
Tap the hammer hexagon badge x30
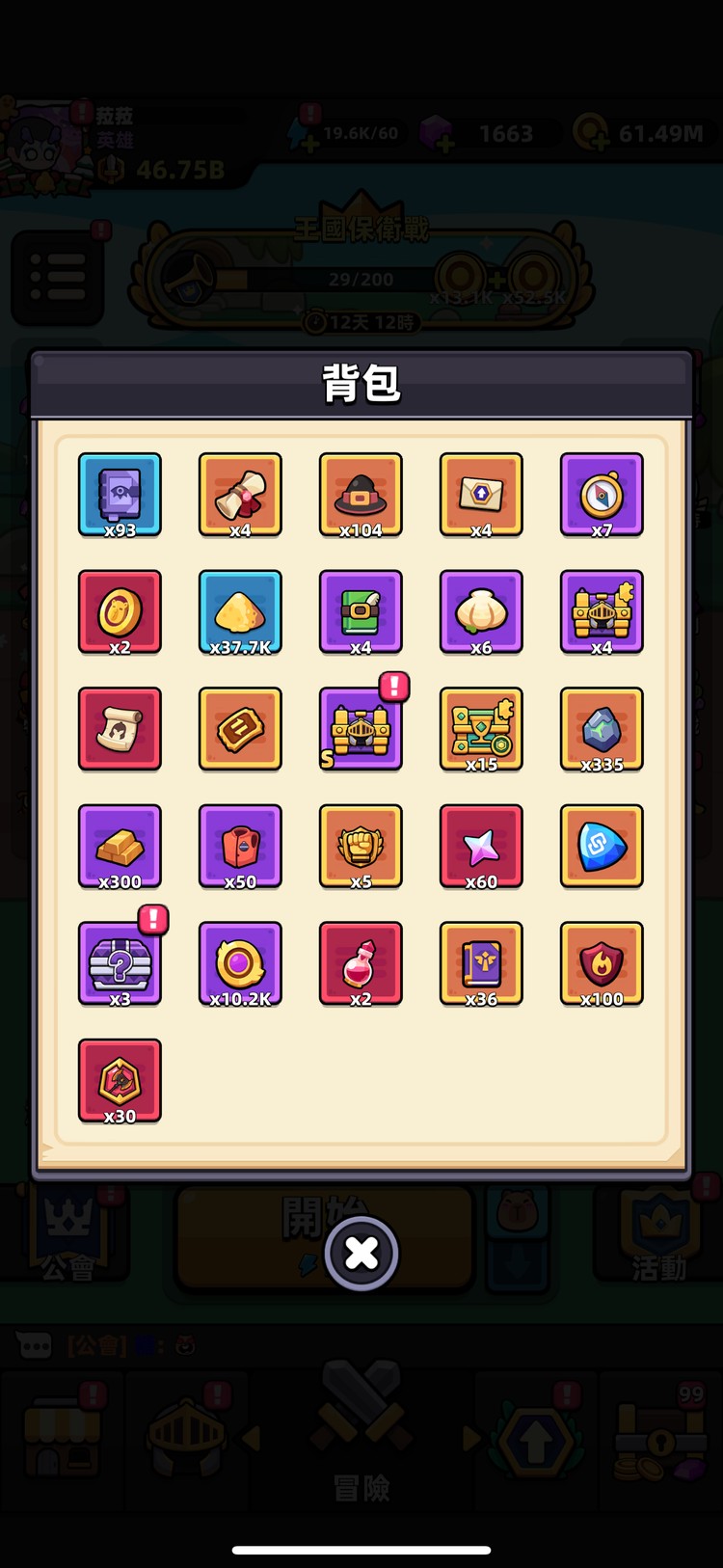tap(120, 1080)
